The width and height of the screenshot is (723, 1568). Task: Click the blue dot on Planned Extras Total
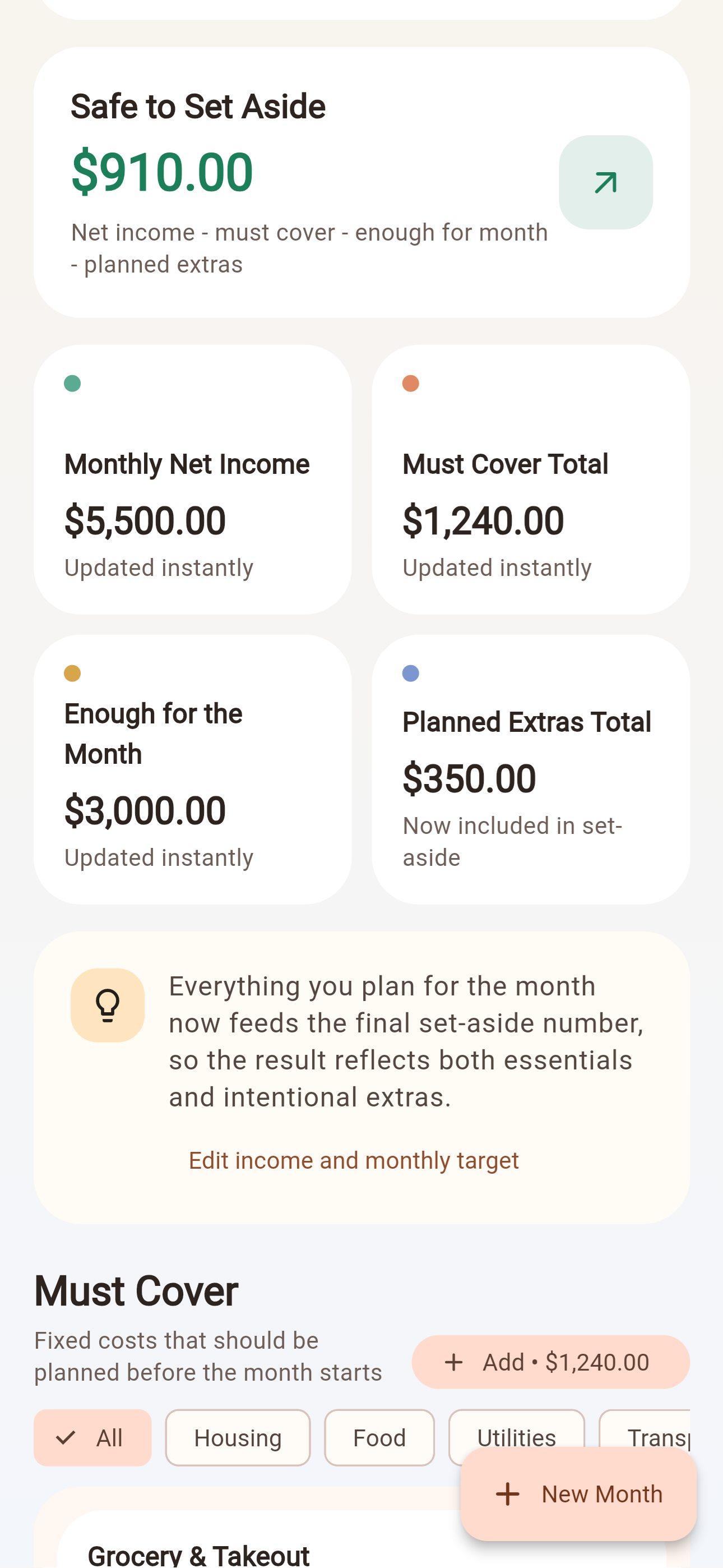click(x=411, y=672)
